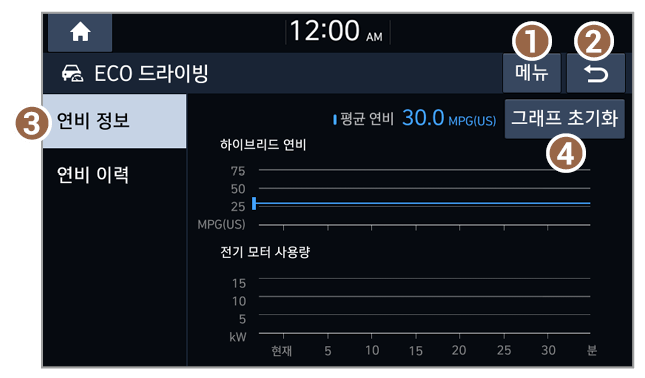Select the 연비 정보 tab

114,121
